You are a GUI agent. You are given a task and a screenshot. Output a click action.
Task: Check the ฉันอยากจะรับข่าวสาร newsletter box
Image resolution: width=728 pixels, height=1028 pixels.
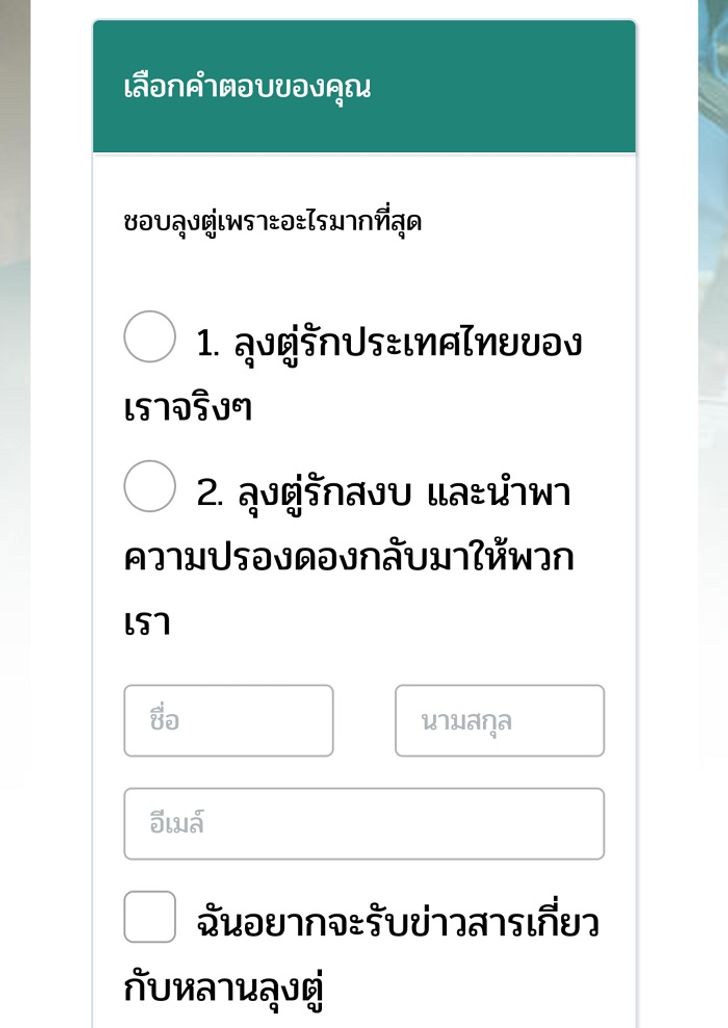pyautogui.click(x=150, y=917)
